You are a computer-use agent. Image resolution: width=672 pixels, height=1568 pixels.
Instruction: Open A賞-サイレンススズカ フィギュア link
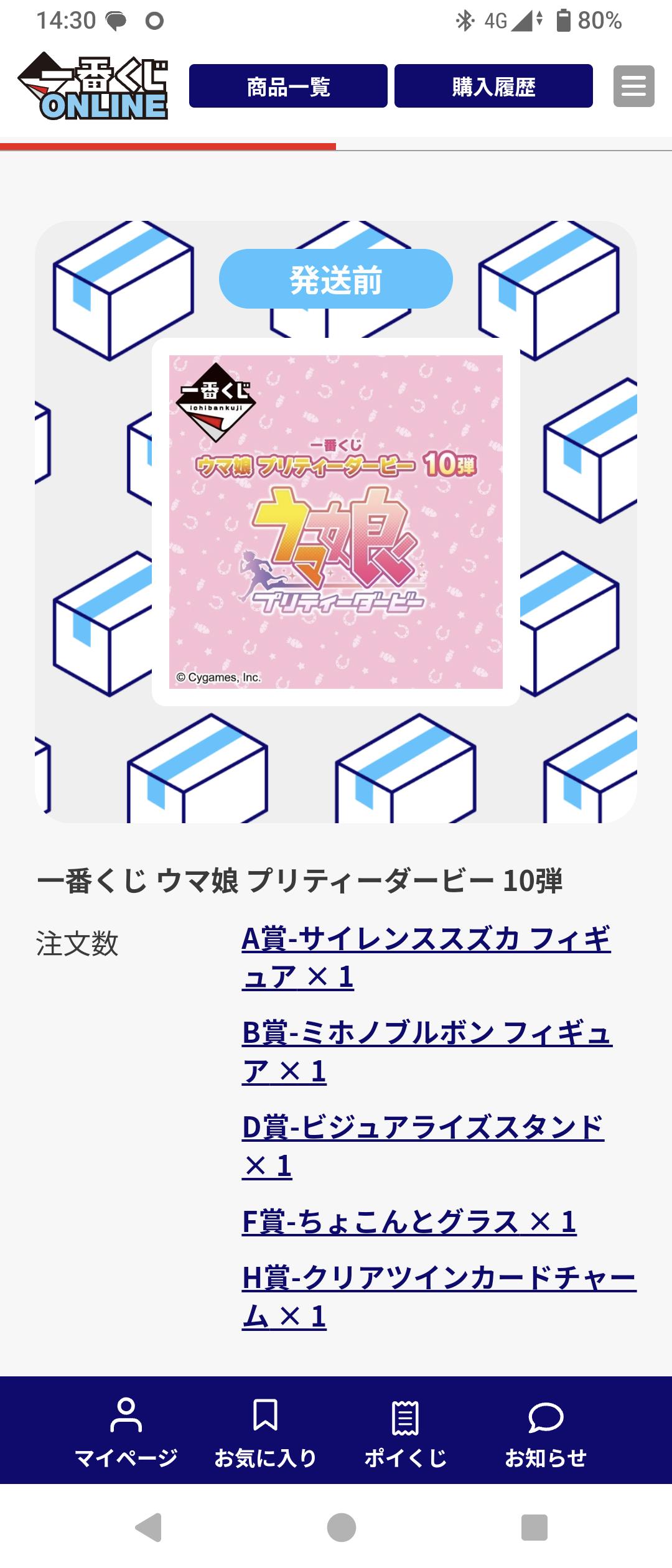click(426, 958)
